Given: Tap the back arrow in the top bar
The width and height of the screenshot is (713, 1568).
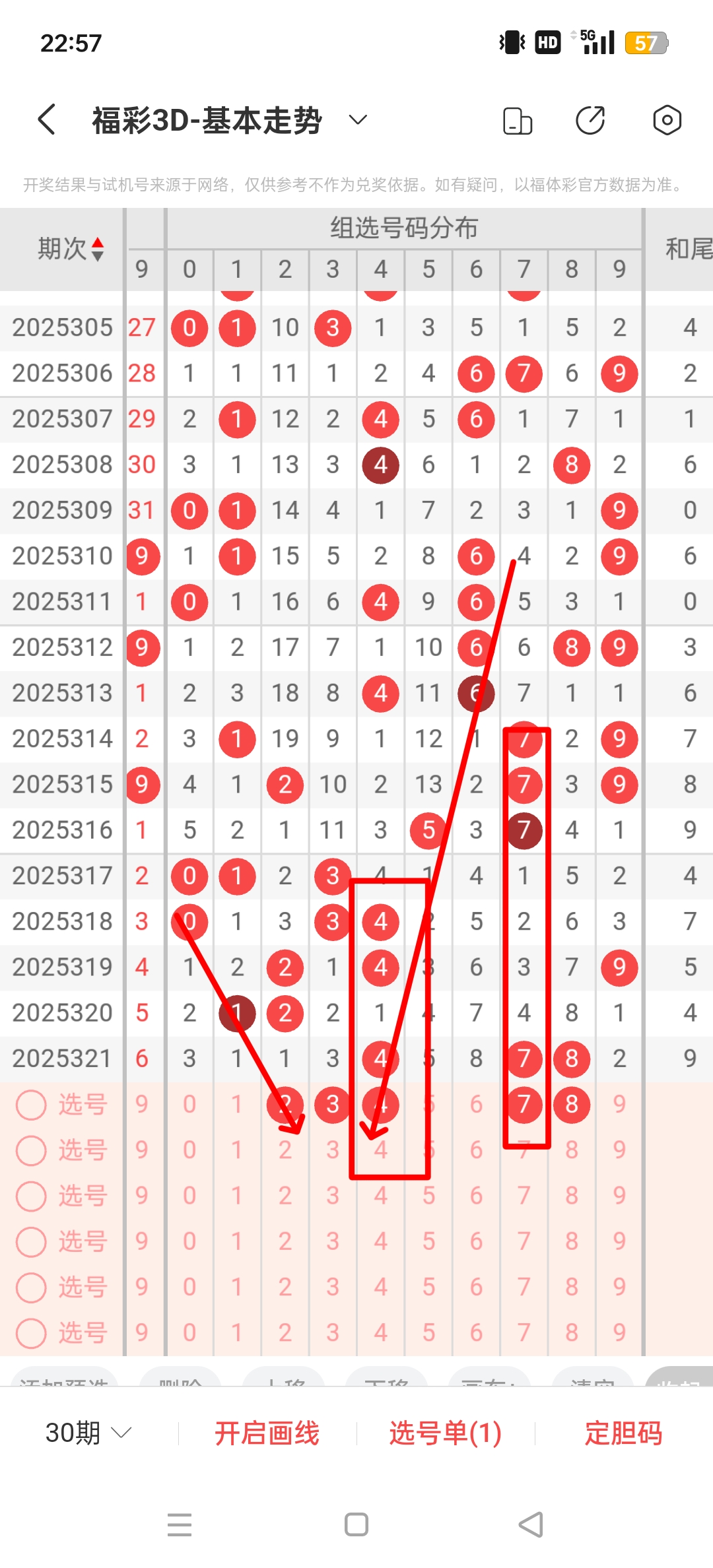Looking at the screenshot, I should (45, 119).
